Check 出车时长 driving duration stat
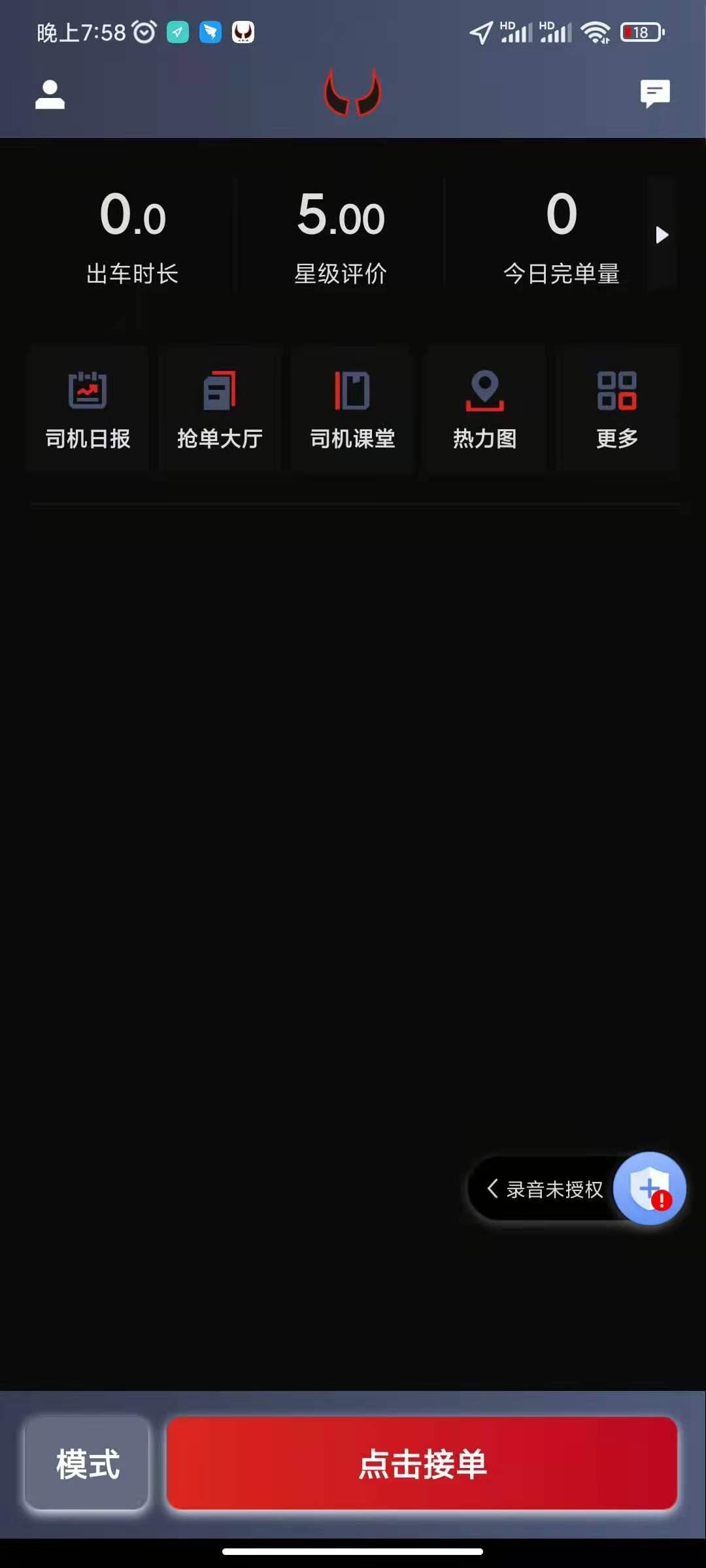The width and height of the screenshot is (706, 1568). (x=132, y=238)
